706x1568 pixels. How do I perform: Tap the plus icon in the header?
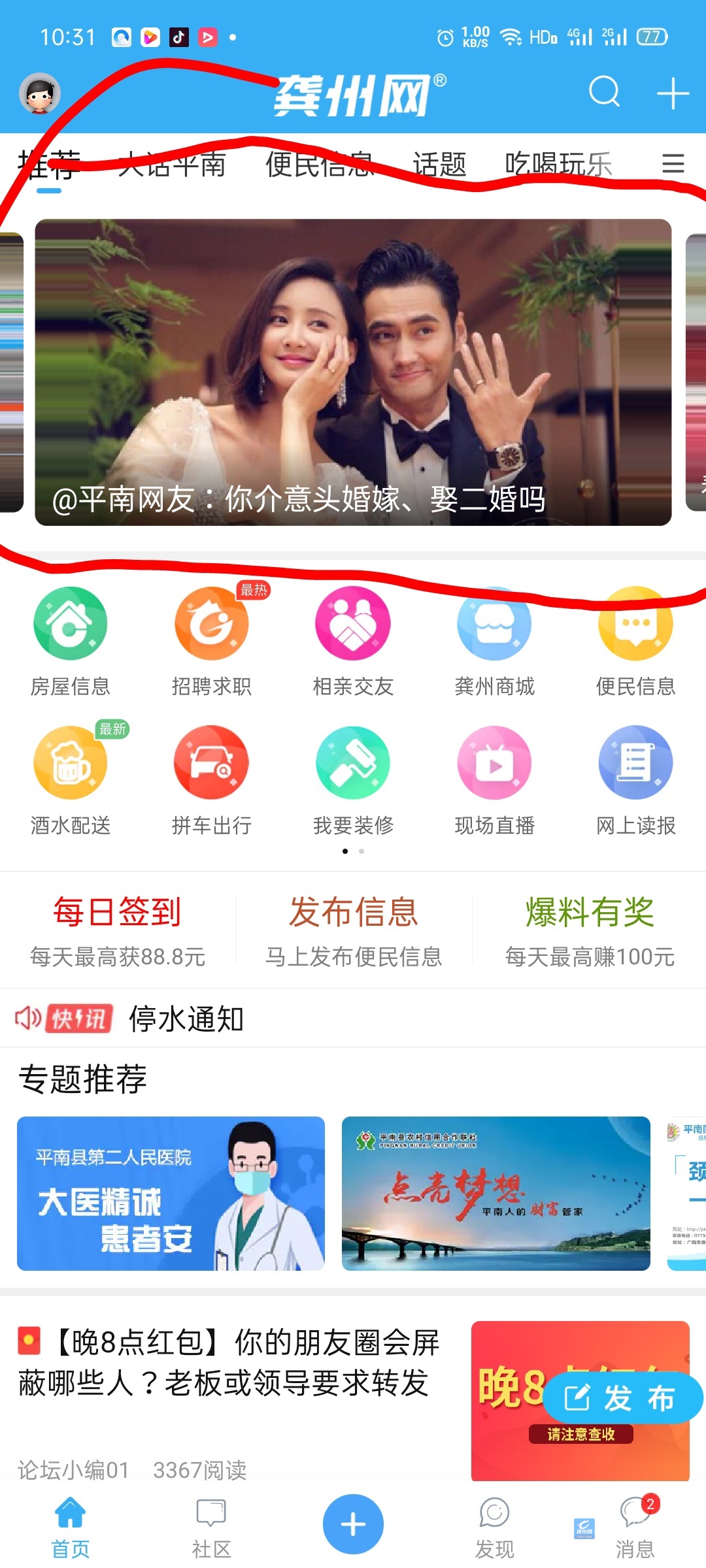click(673, 93)
